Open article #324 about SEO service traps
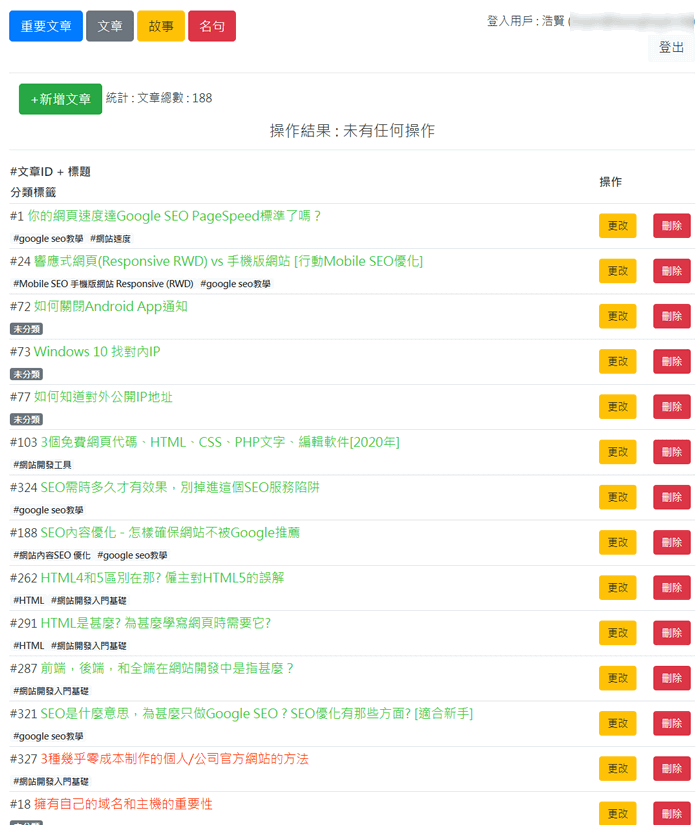Screen dimensions: 700x825 [180, 488]
